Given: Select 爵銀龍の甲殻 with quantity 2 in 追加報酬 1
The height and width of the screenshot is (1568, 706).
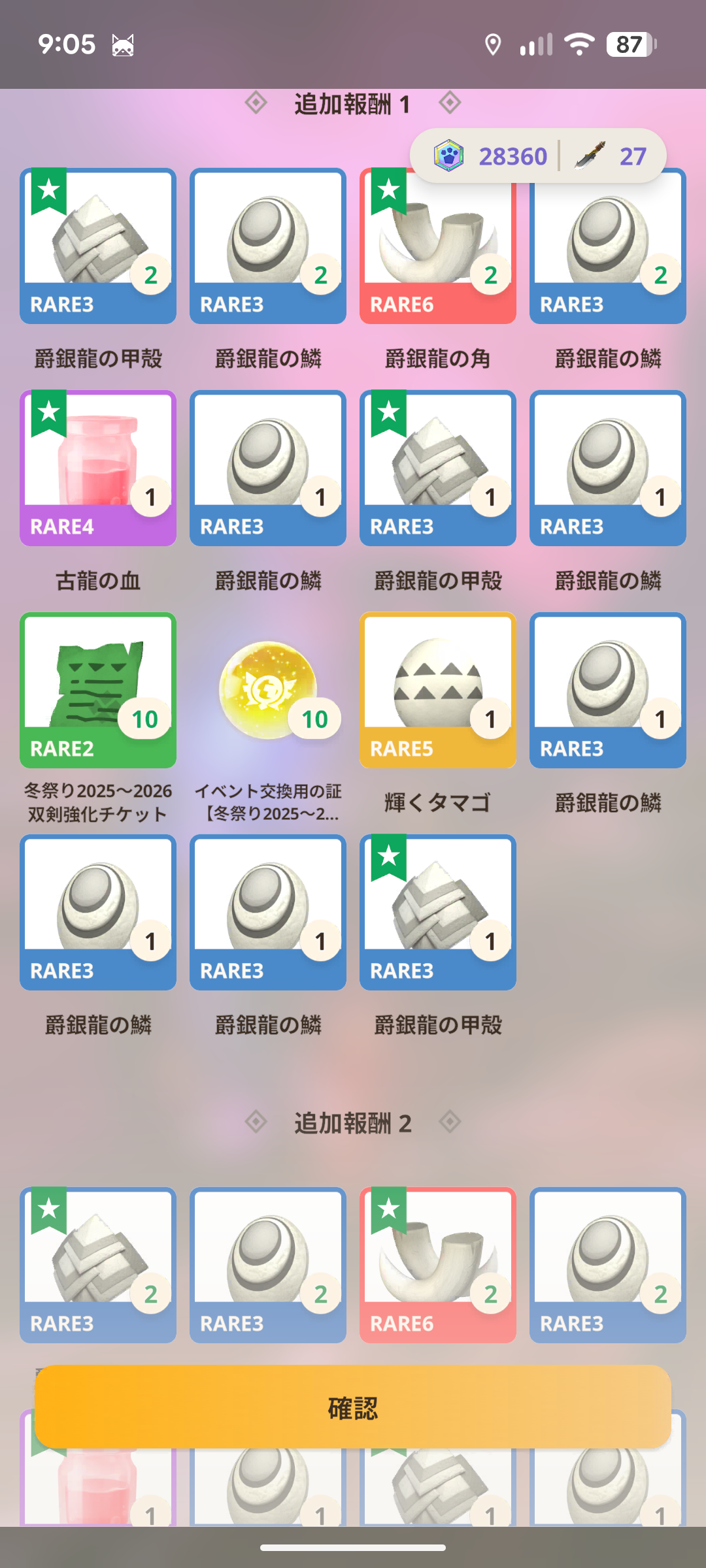Looking at the screenshot, I should click(98, 246).
